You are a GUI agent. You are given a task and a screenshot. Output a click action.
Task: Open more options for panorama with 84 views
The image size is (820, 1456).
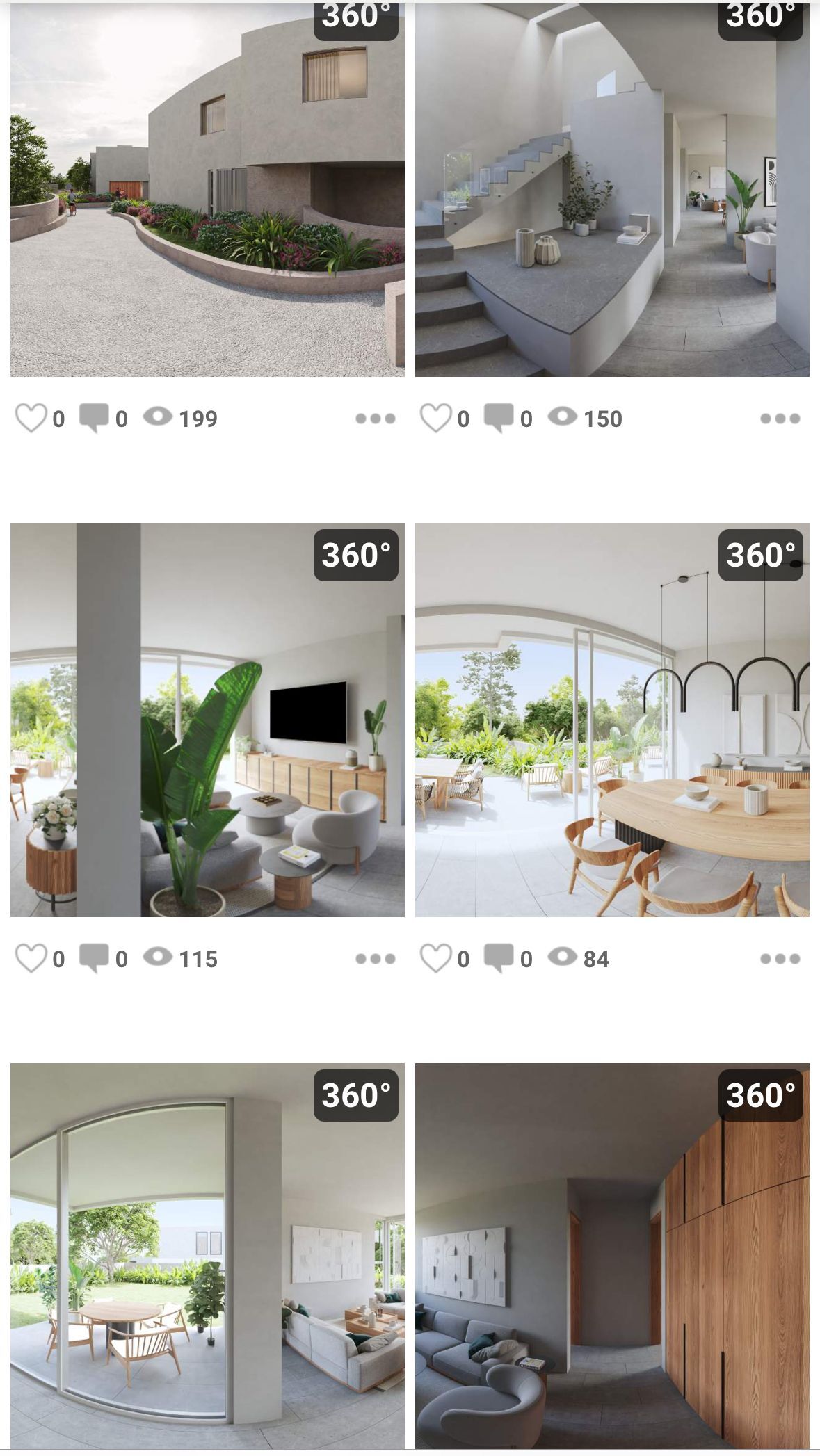[x=780, y=959]
